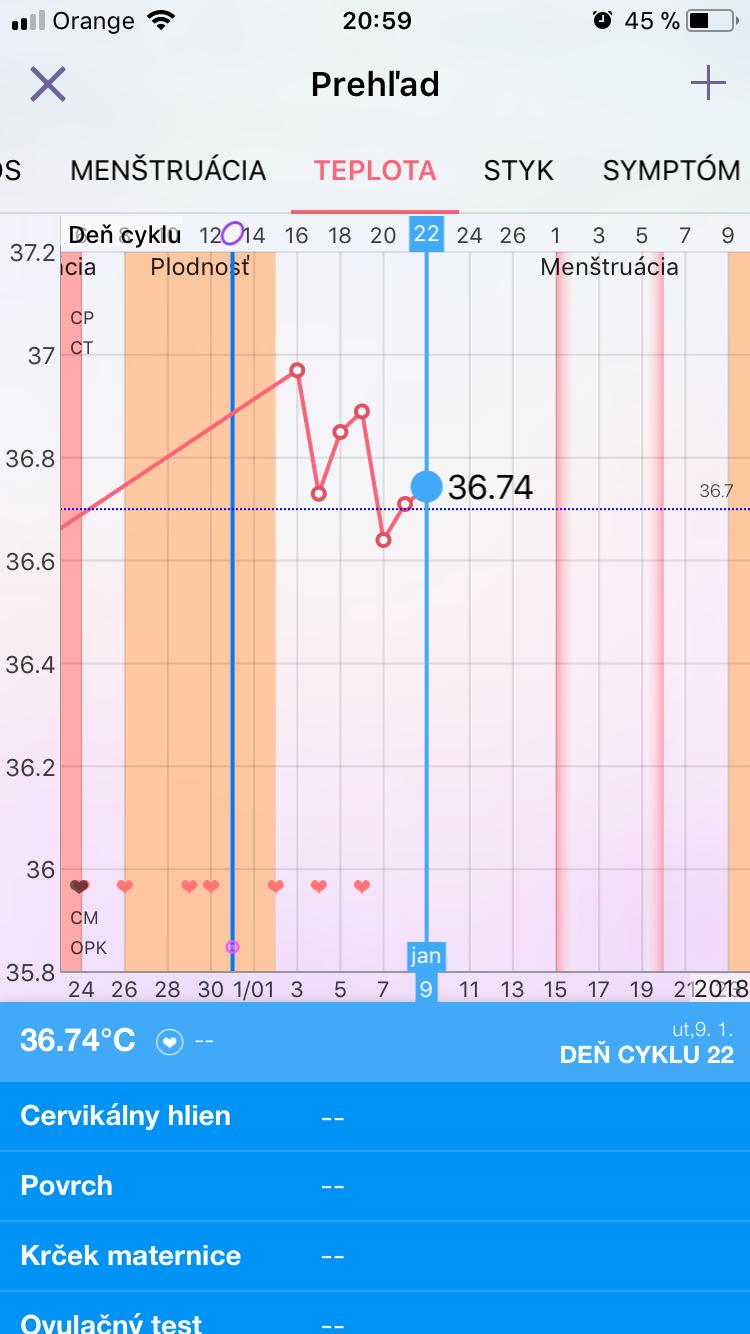Open the Ovulačný test row
750x1334 pixels.
tap(375, 1320)
